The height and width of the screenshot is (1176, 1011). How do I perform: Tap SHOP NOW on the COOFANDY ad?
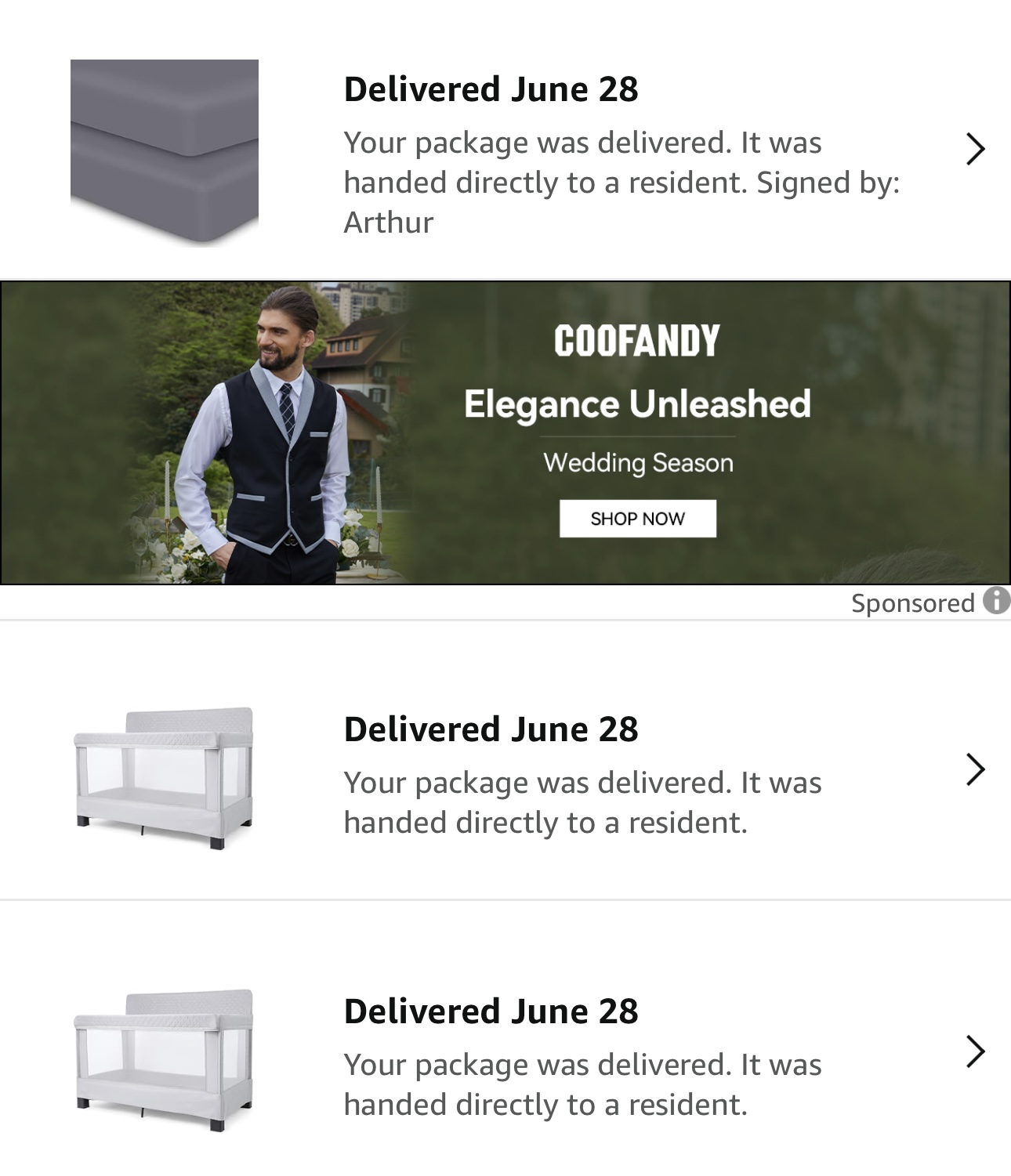637,519
